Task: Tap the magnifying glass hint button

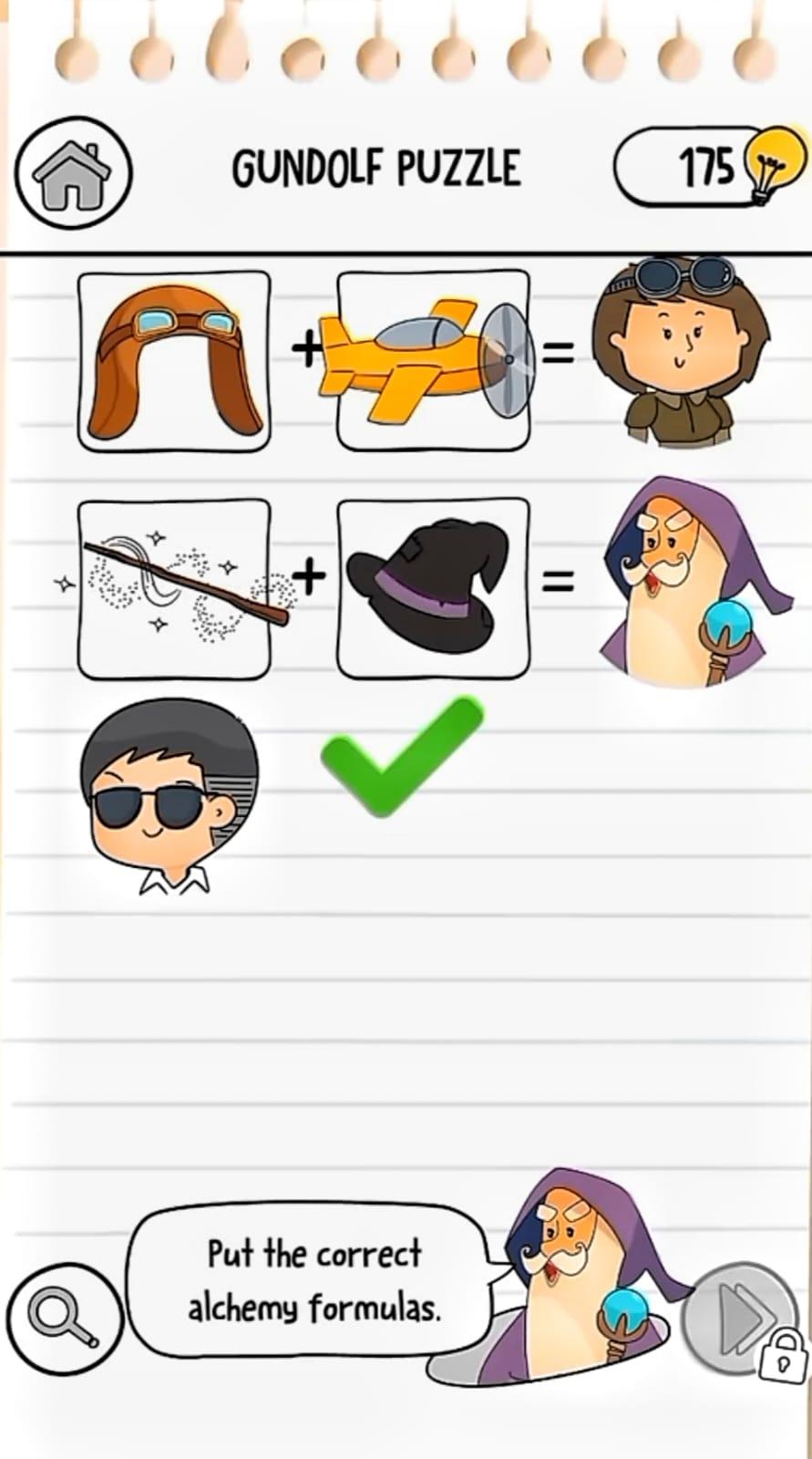Action: [64, 1318]
